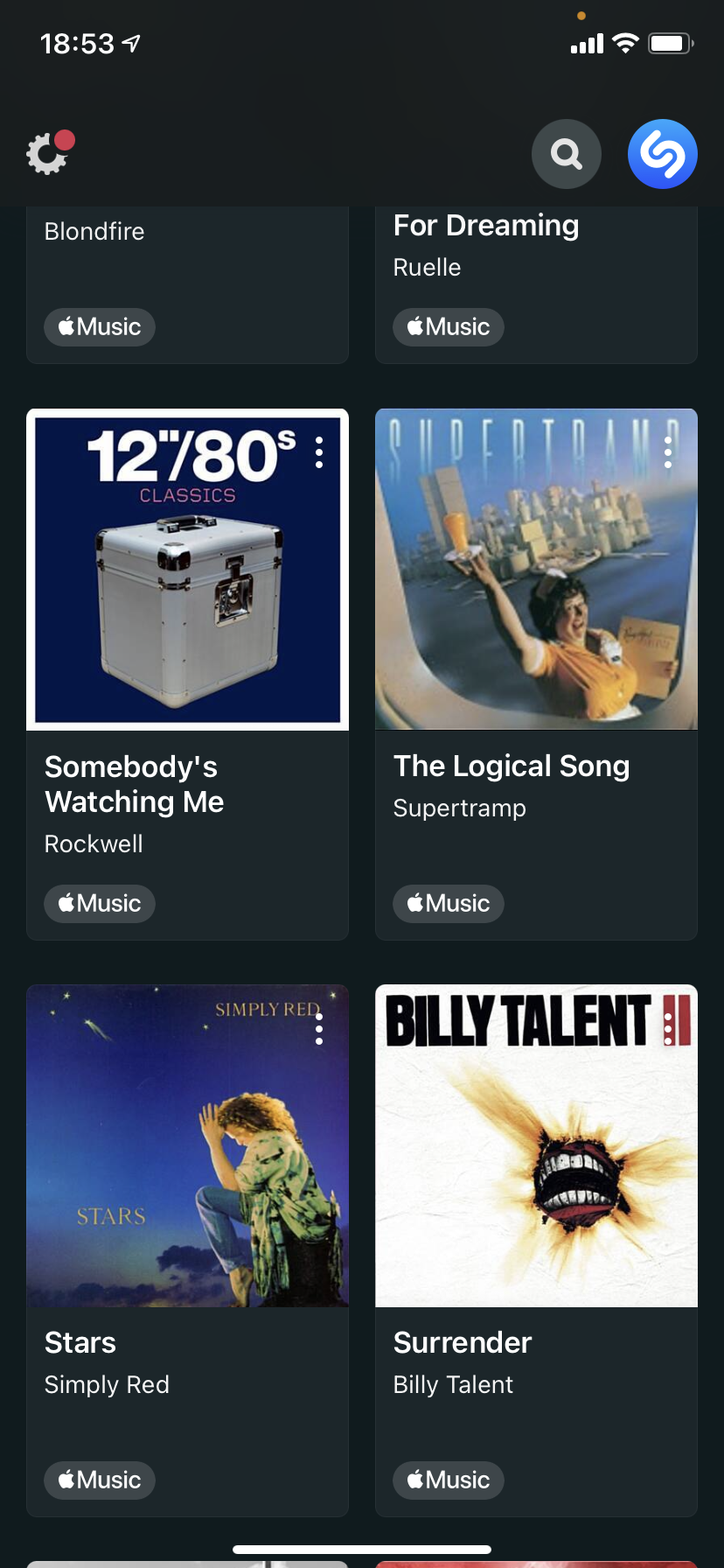This screenshot has width=724, height=1568.
Task: Open Apple Music for Stars
Action: 100,1480
